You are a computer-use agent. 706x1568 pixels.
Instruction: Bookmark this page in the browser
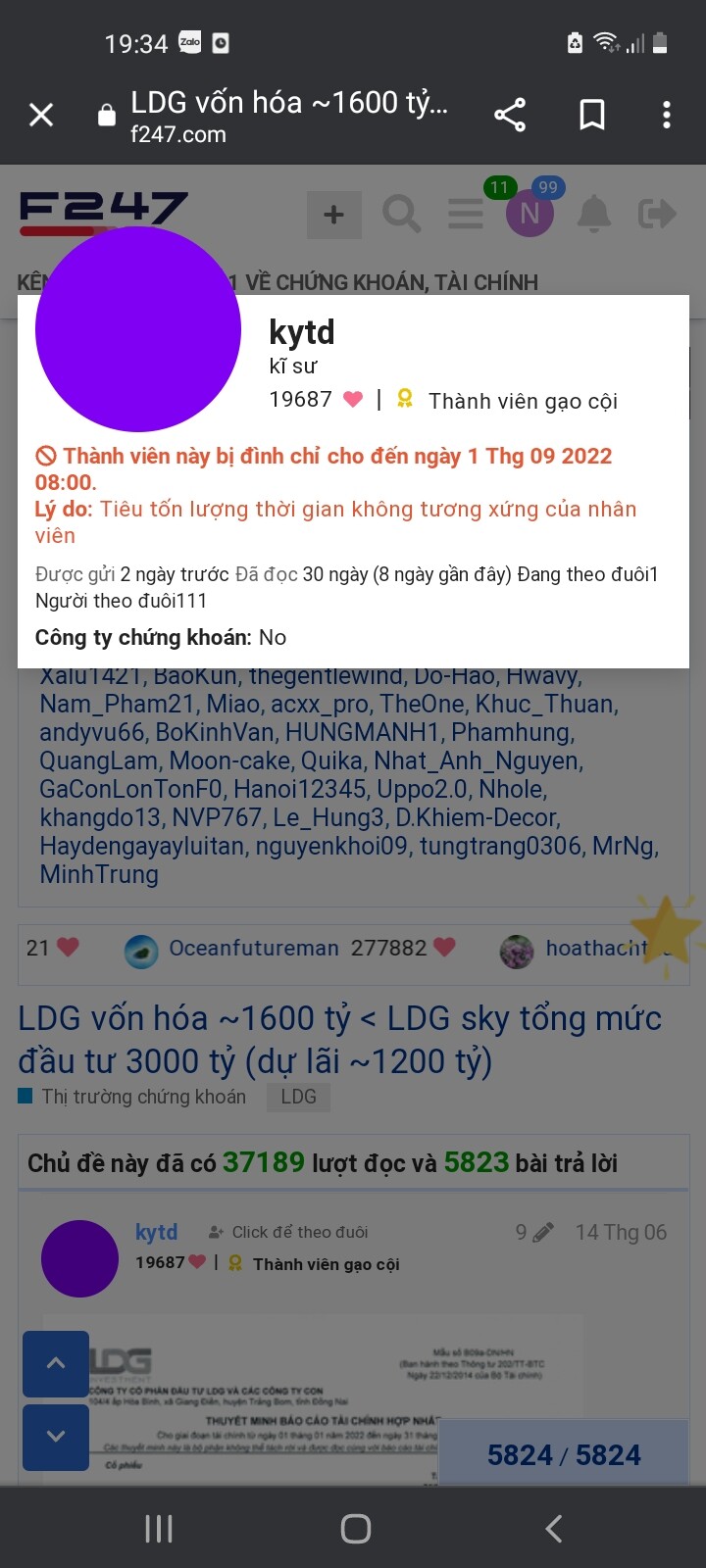[591, 116]
